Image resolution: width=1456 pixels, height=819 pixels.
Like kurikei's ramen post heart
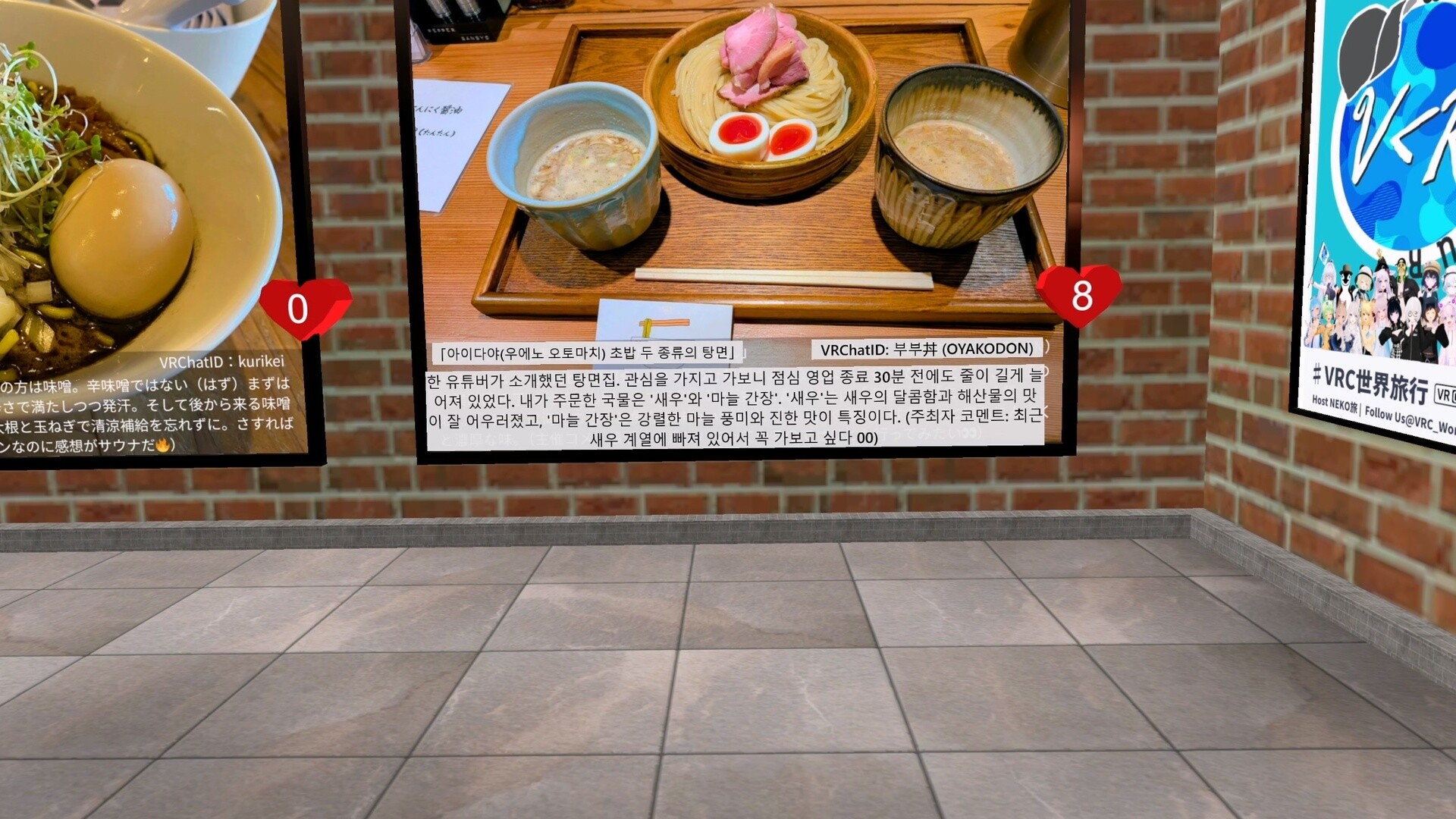point(303,307)
